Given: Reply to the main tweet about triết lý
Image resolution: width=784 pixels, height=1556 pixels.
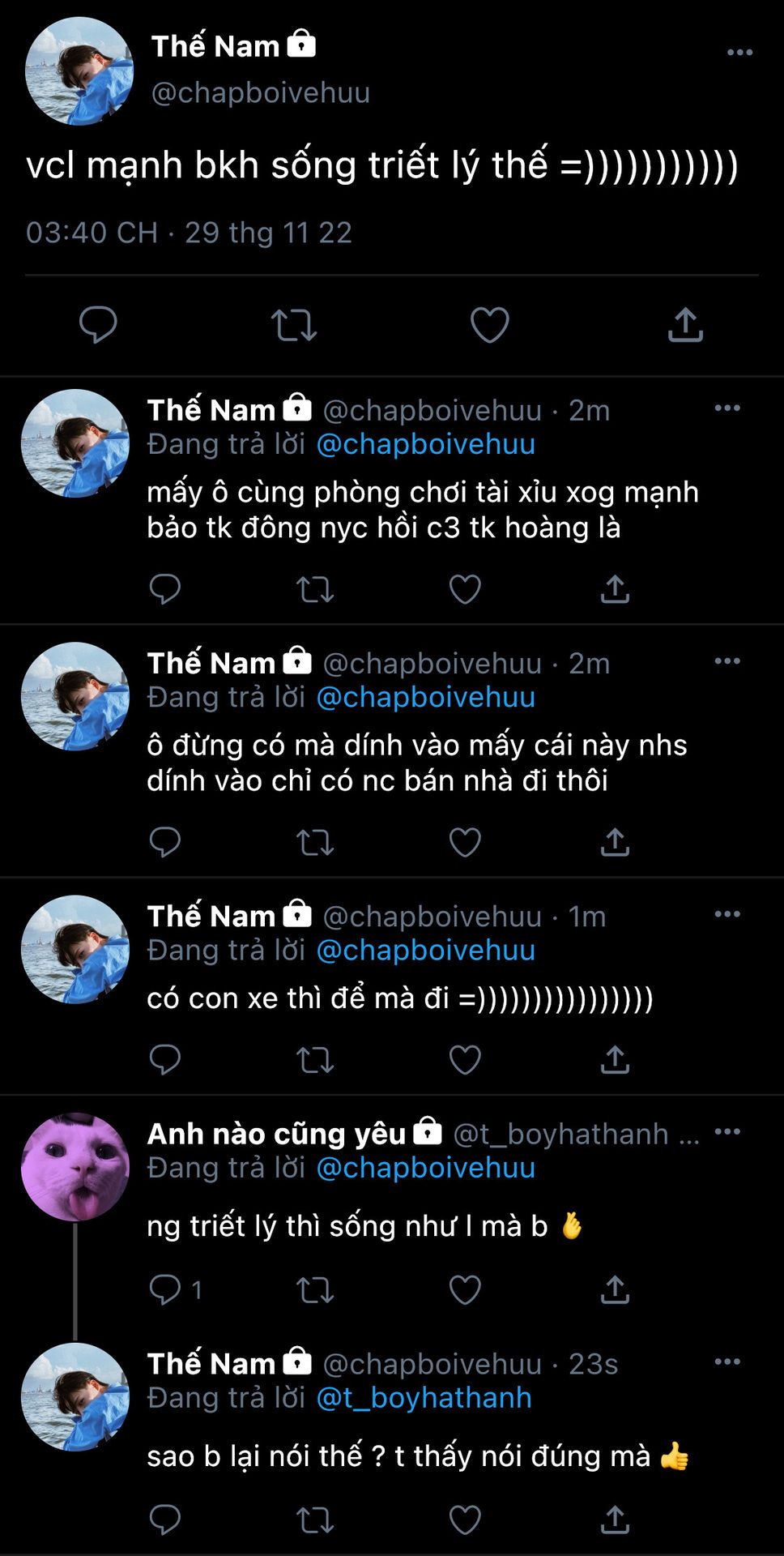Looking at the screenshot, I should 98,325.
